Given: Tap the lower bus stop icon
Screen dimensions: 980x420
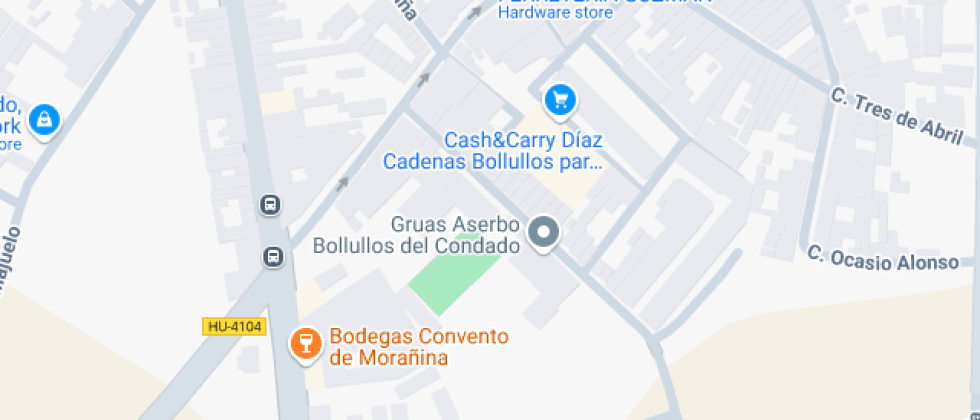Looking at the screenshot, I should tap(273, 256).
